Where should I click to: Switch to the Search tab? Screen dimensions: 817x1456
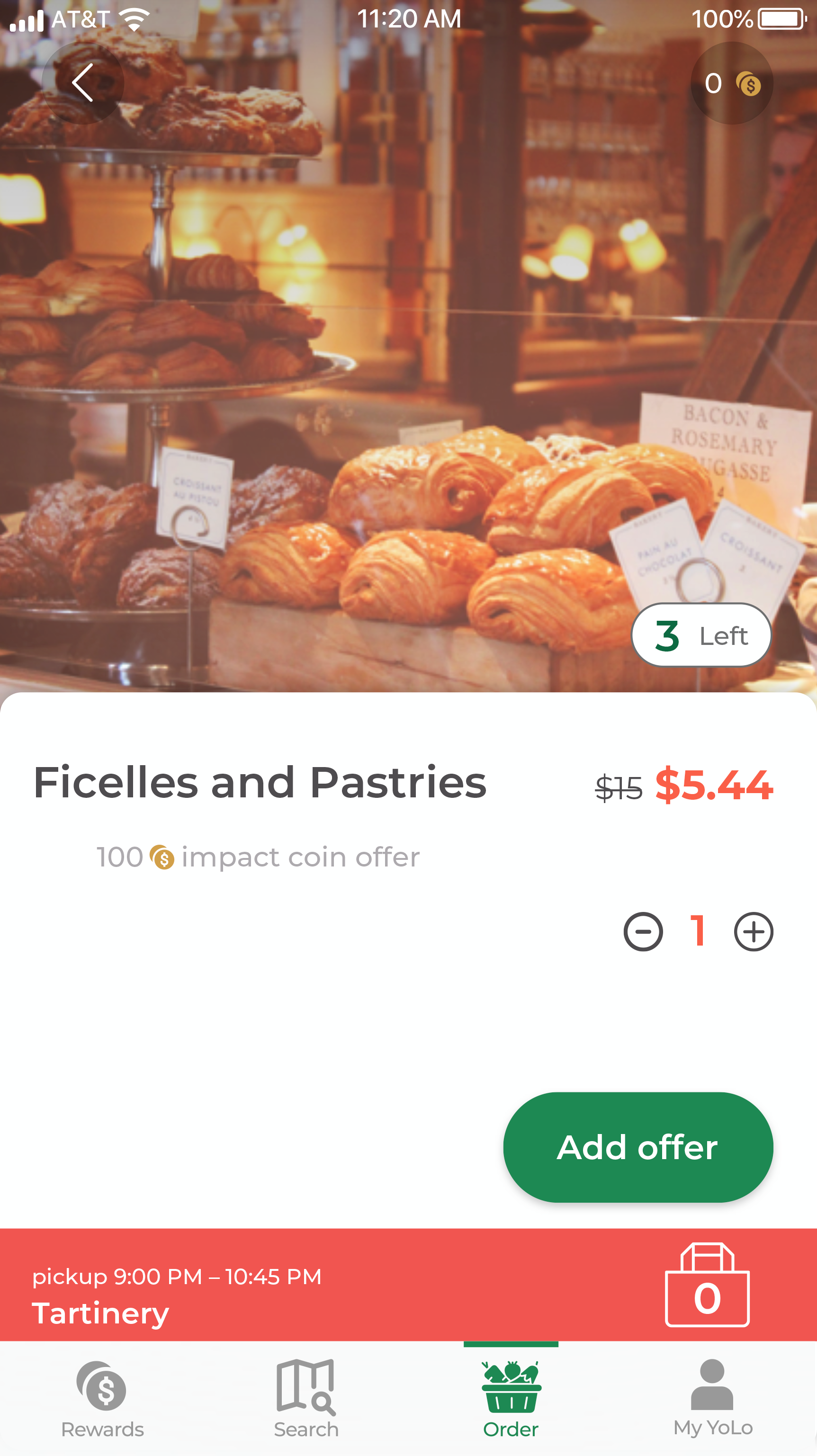click(306, 1399)
